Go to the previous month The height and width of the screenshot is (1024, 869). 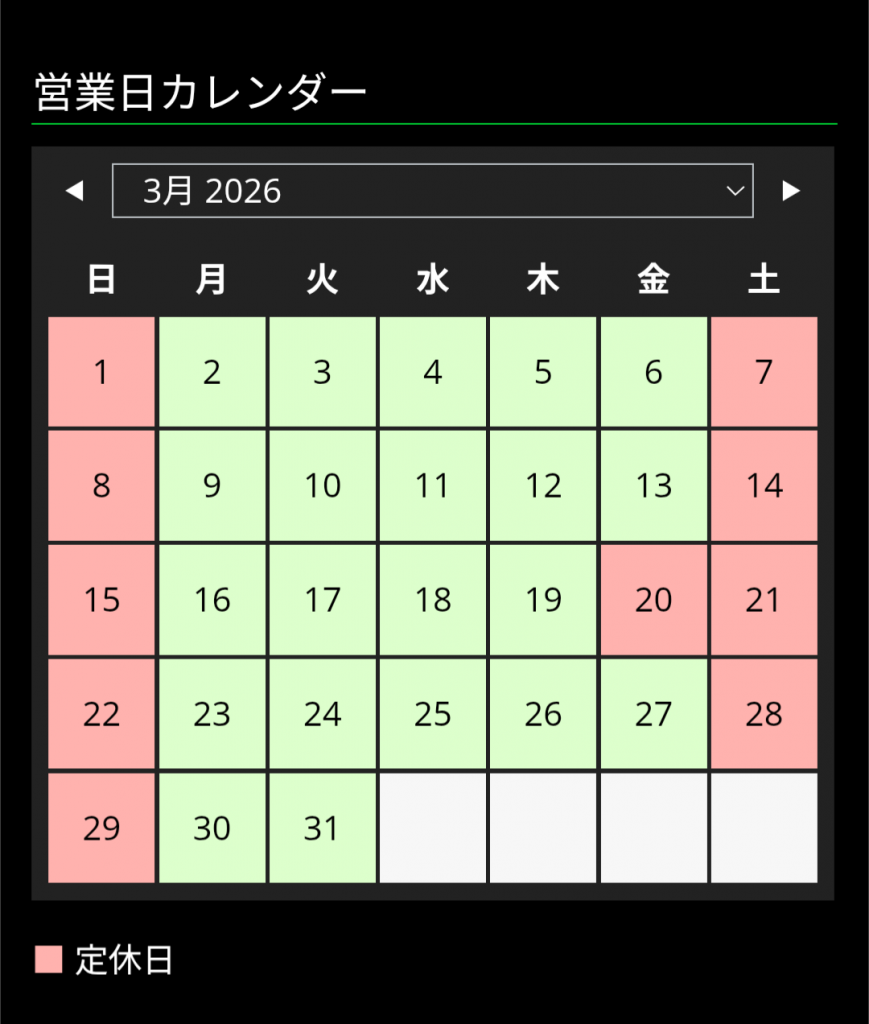tap(74, 191)
